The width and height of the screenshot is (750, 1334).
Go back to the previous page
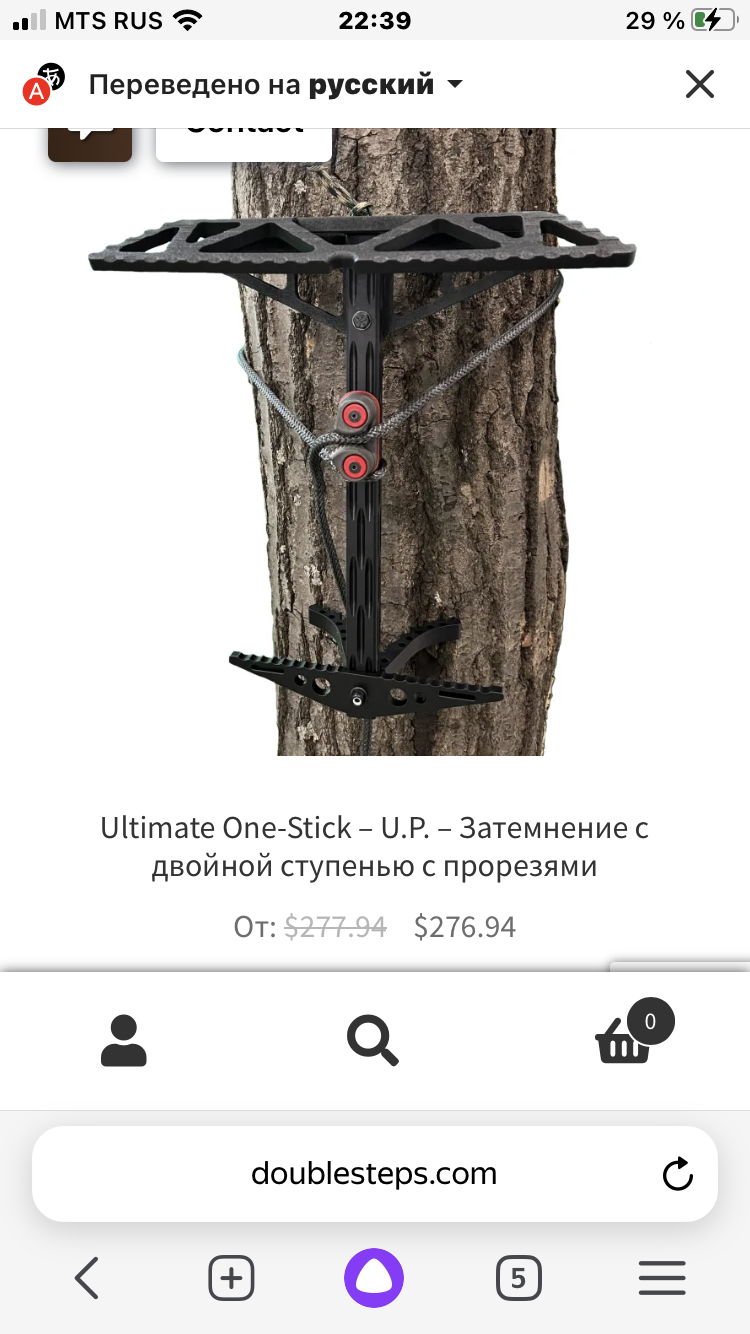[x=87, y=1277]
